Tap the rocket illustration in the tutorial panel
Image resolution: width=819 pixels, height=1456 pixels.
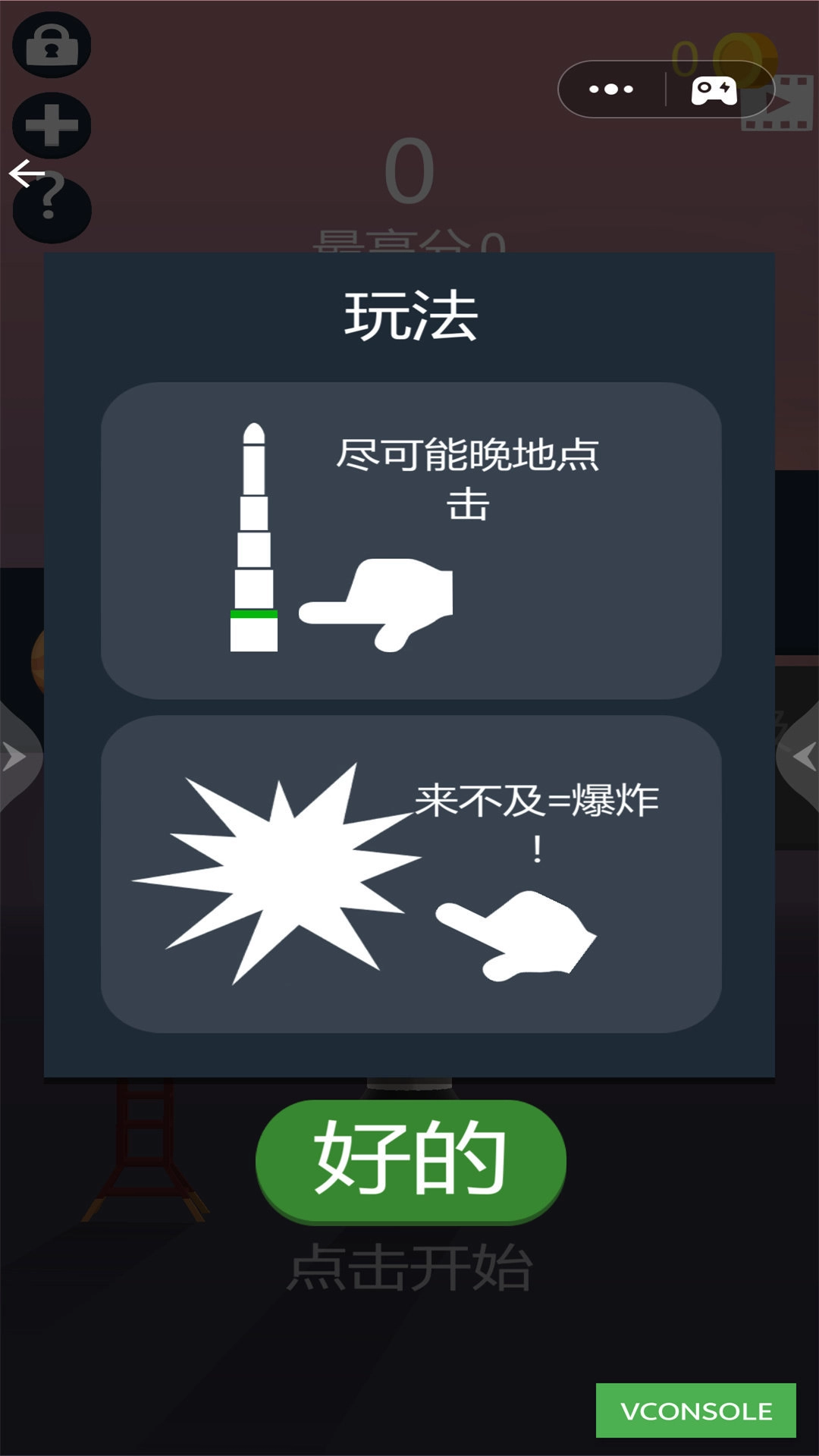click(x=253, y=531)
